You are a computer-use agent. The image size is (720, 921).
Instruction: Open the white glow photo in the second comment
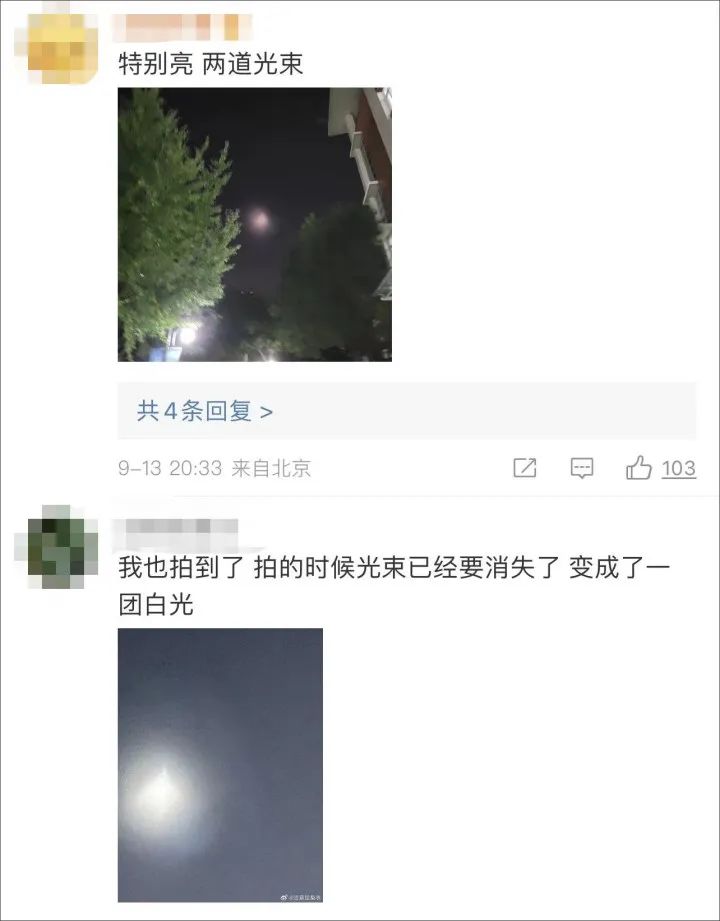(220, 765)
